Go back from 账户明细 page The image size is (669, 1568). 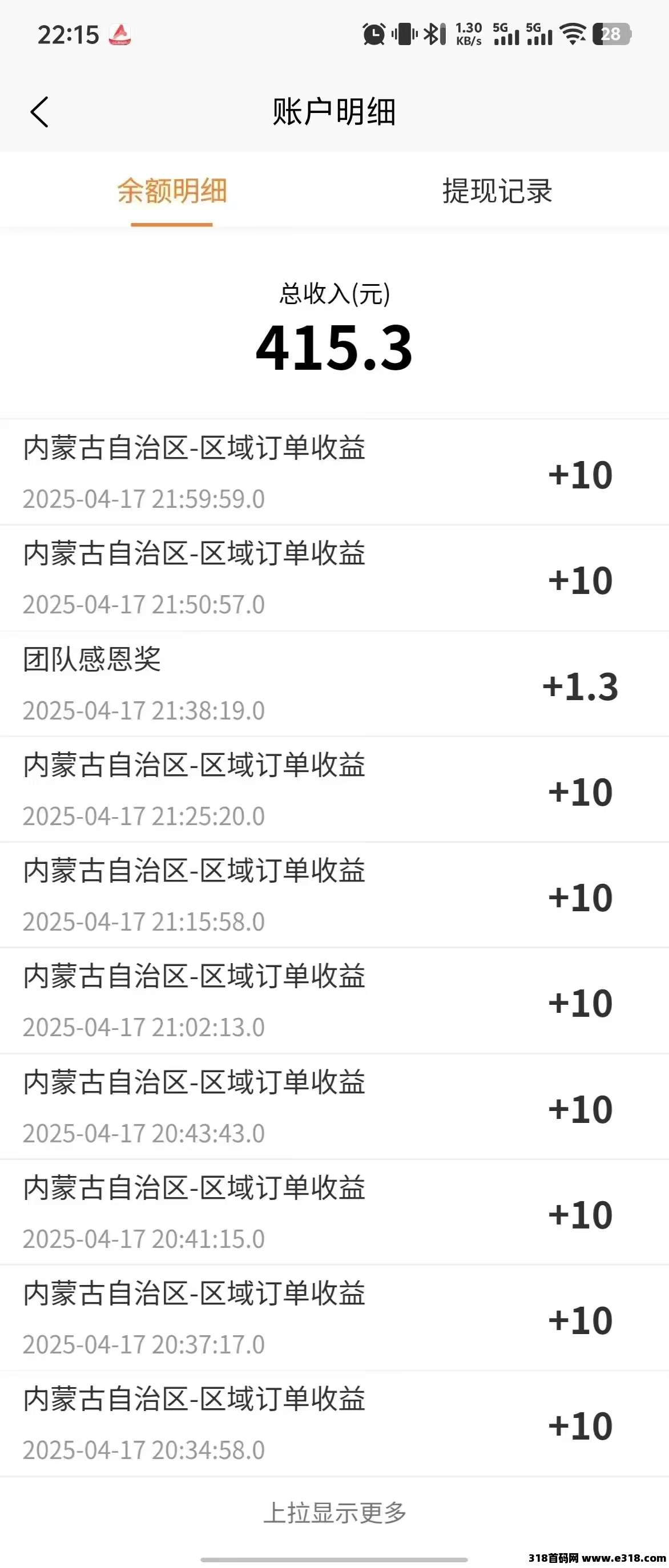(39, 112)
